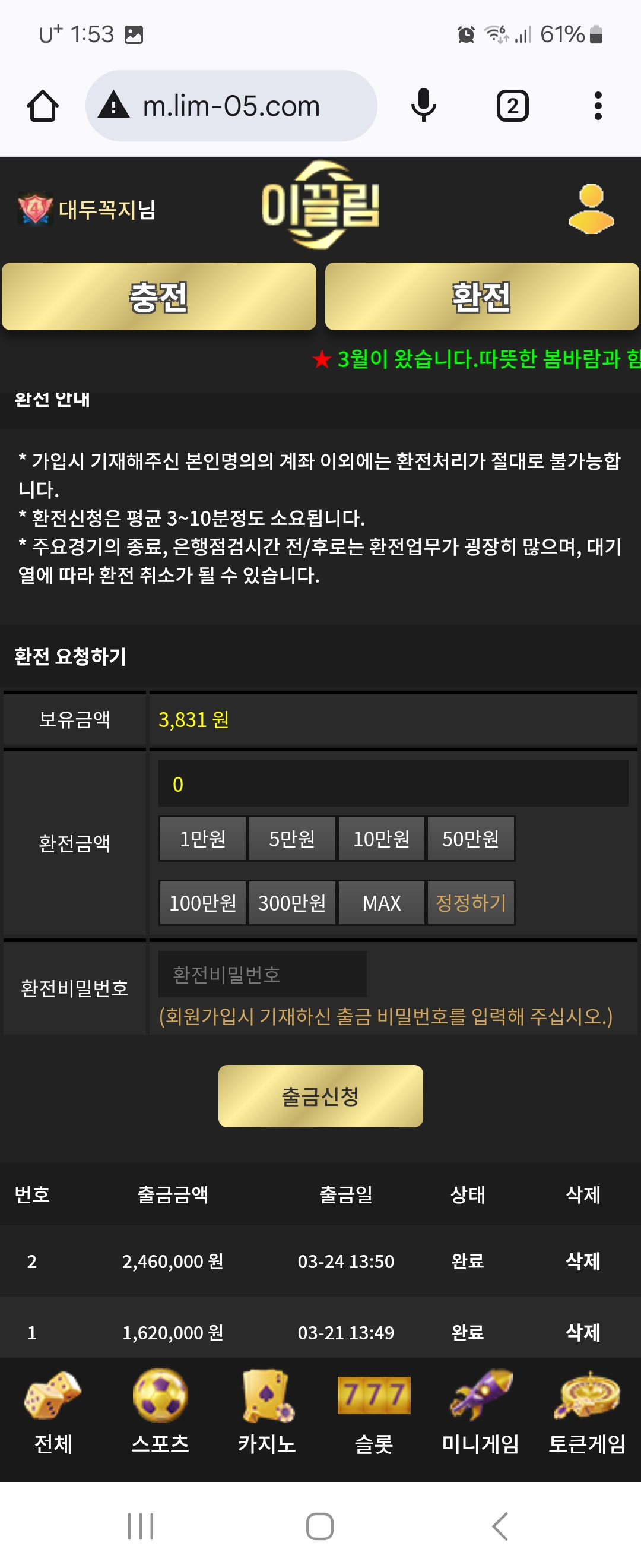Add 1만원 to the amount
641x1568 pixels.
coord(202,839)
